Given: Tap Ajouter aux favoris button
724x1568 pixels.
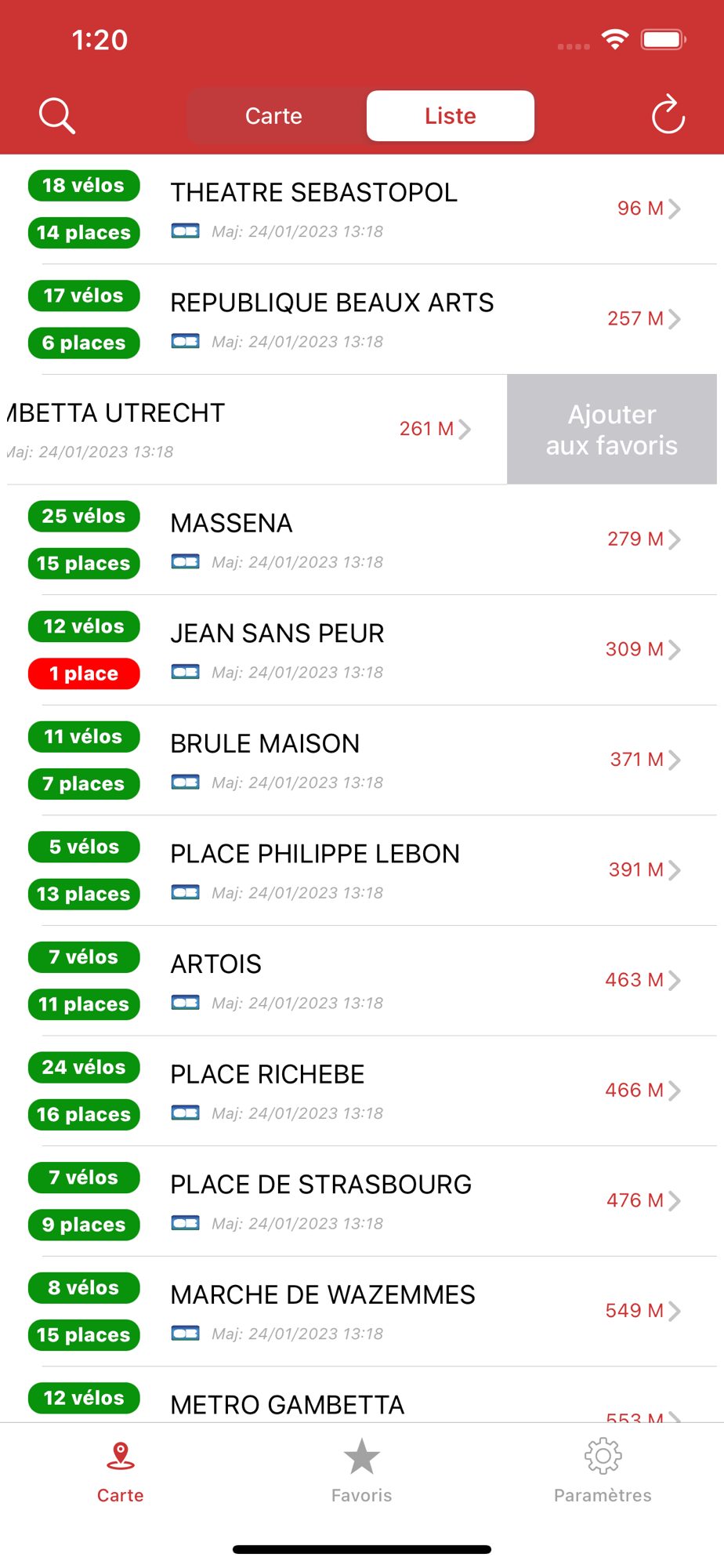Looking at the screenshot, I should coord(611,430).
